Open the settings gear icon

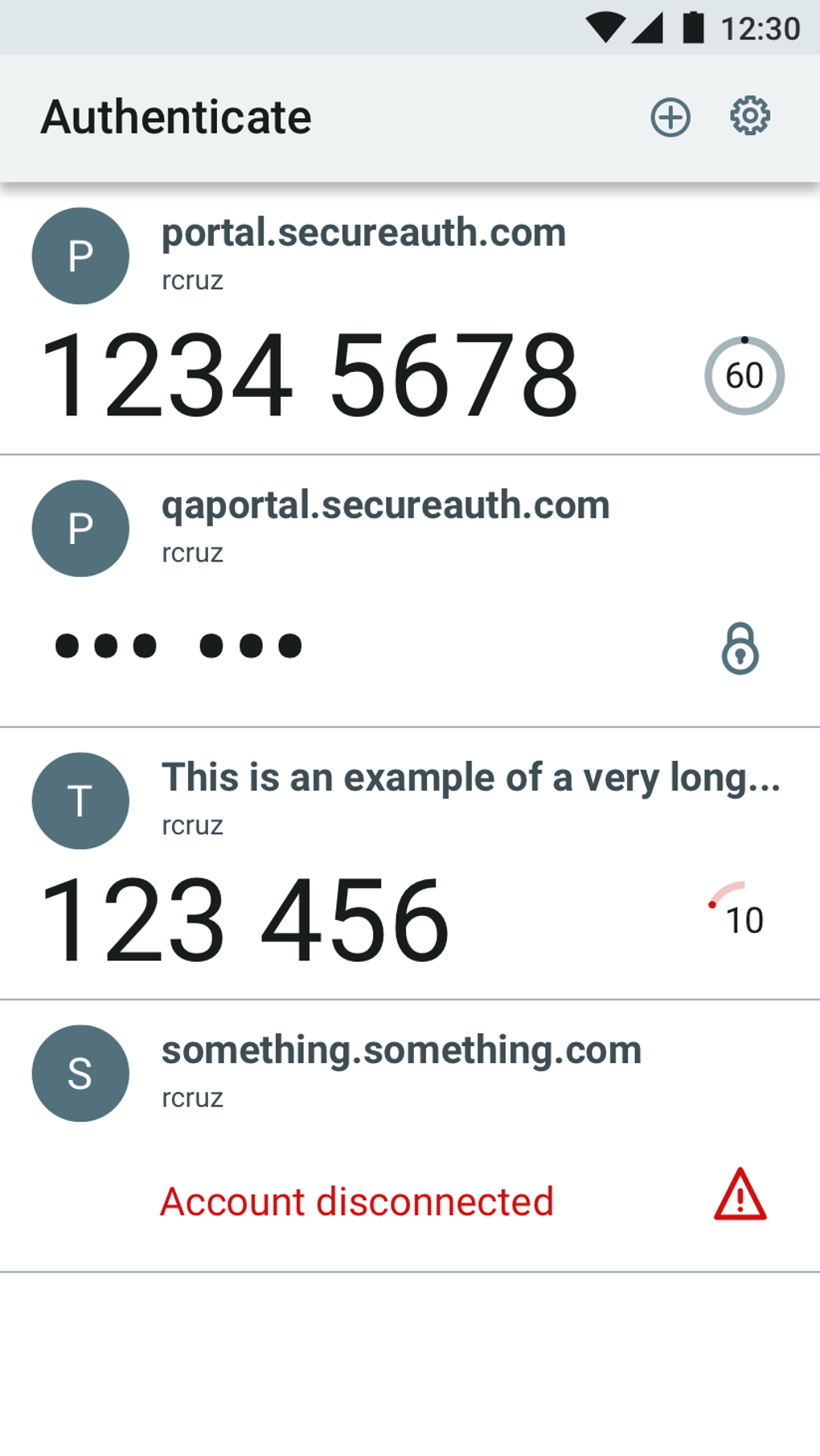[x=748, y=116]
